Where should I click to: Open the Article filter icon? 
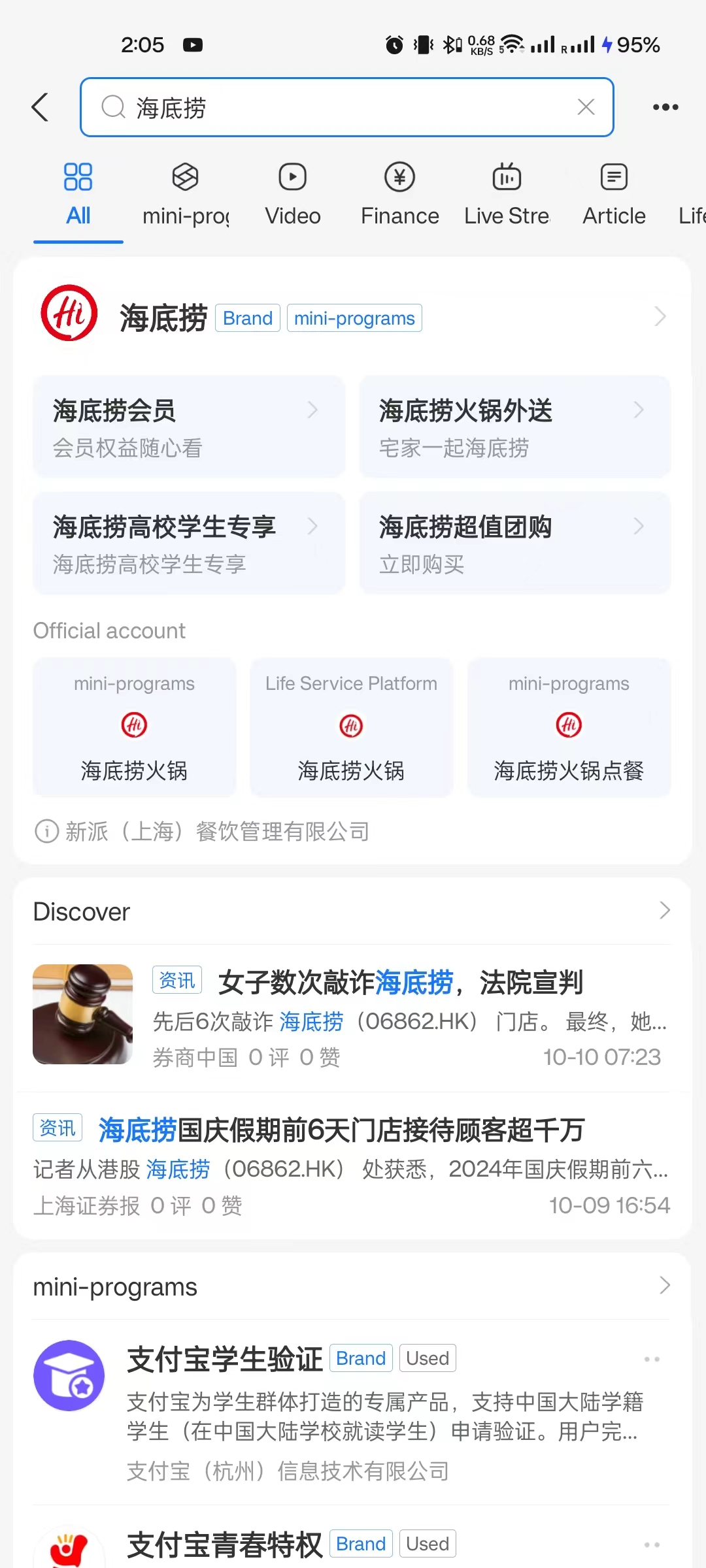(613, 176)
